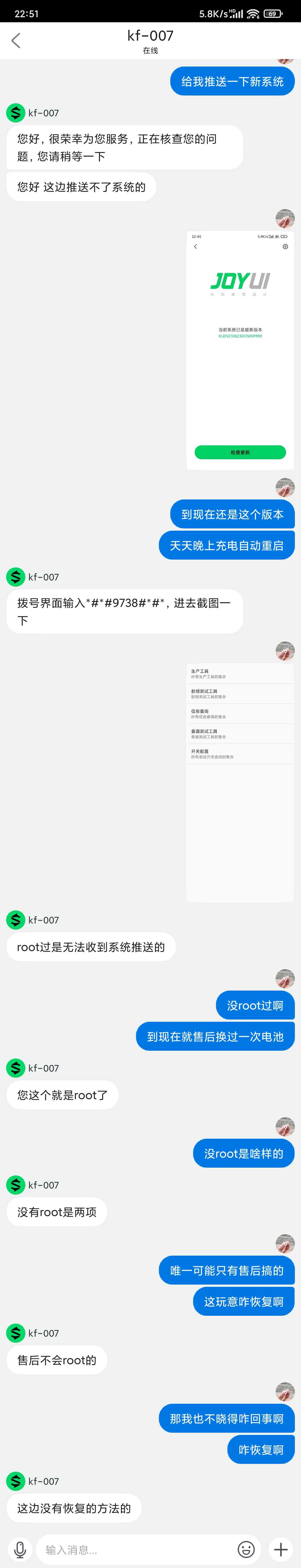View the engineering tools menu screenshot
Image resolution: width=301 pixels, height=1568 pixels.
(240, 782)
